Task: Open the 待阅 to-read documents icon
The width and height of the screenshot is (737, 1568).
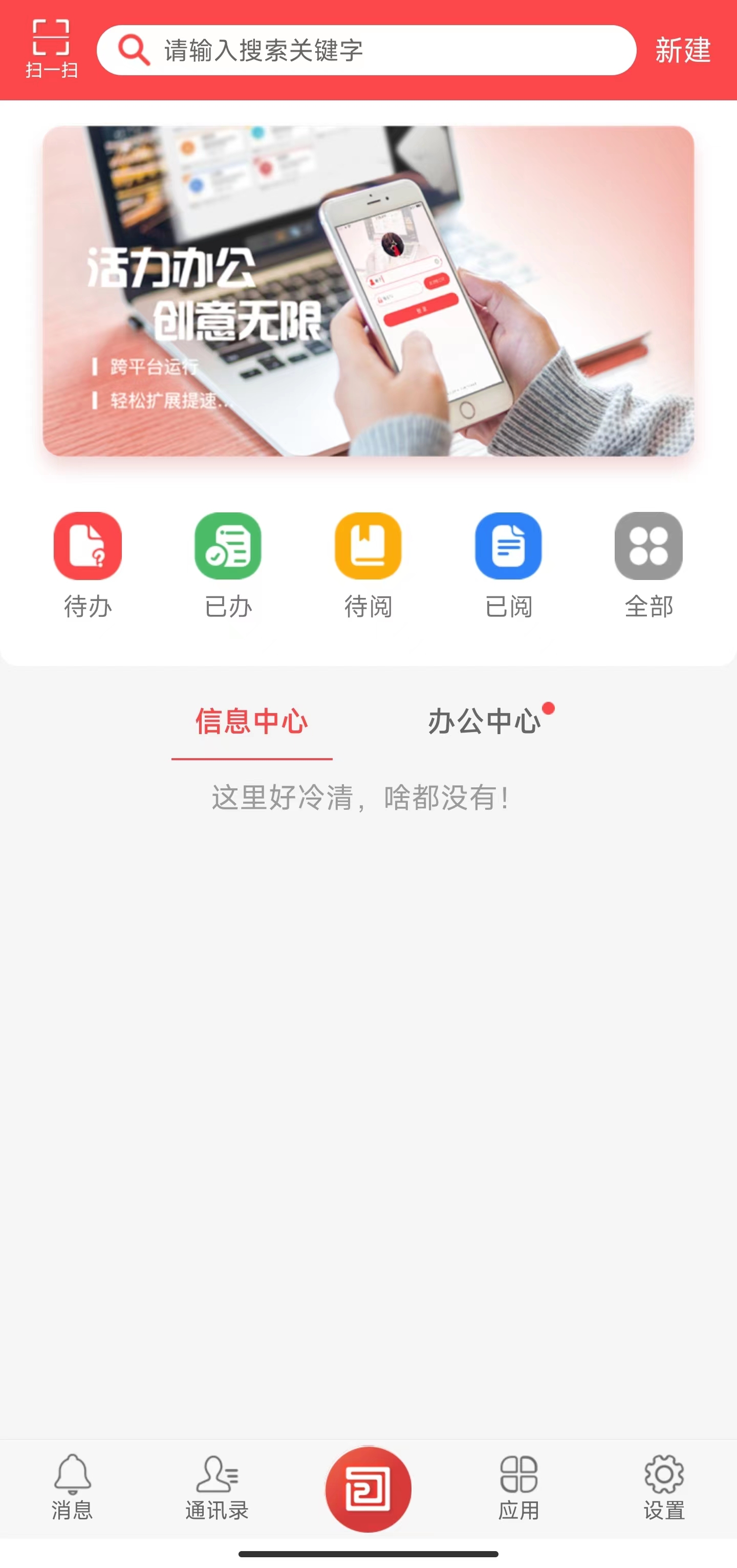Action: click(x=368, y=547)
